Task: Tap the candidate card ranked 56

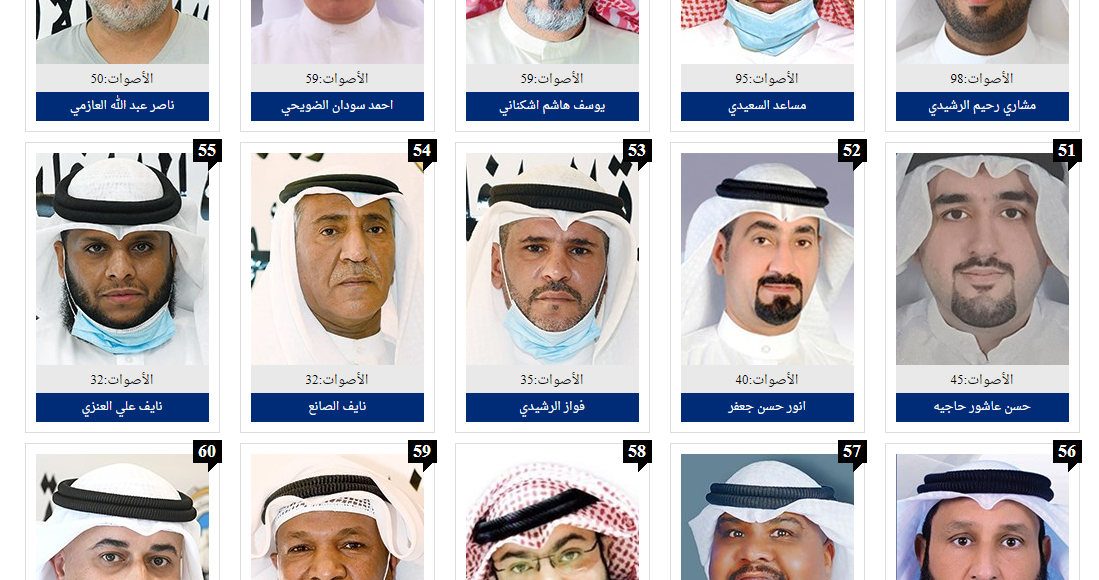Action: coord(982,520)
